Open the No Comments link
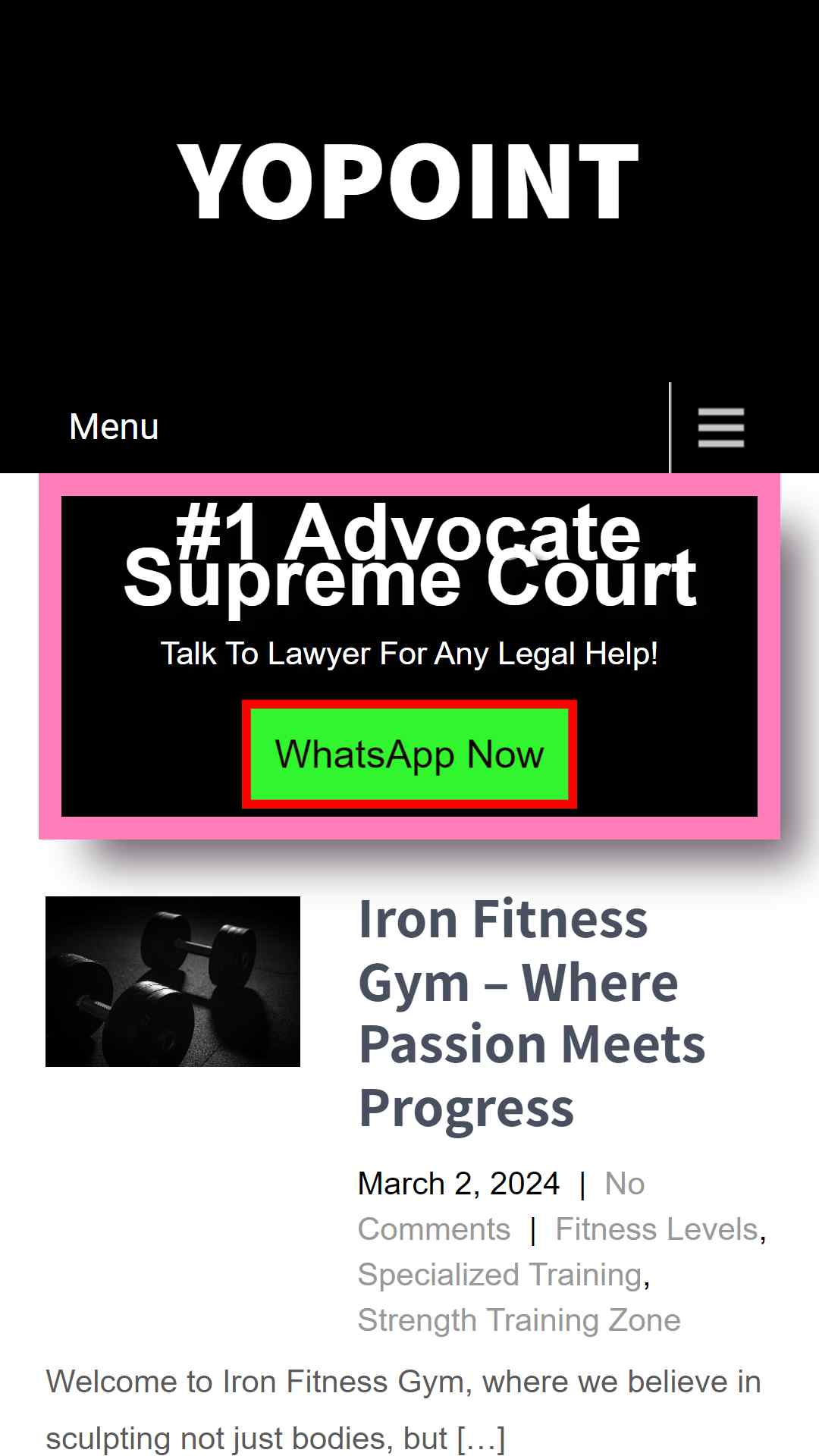819x1456 pixels. pyautogui.click(x=501, y=1207)
